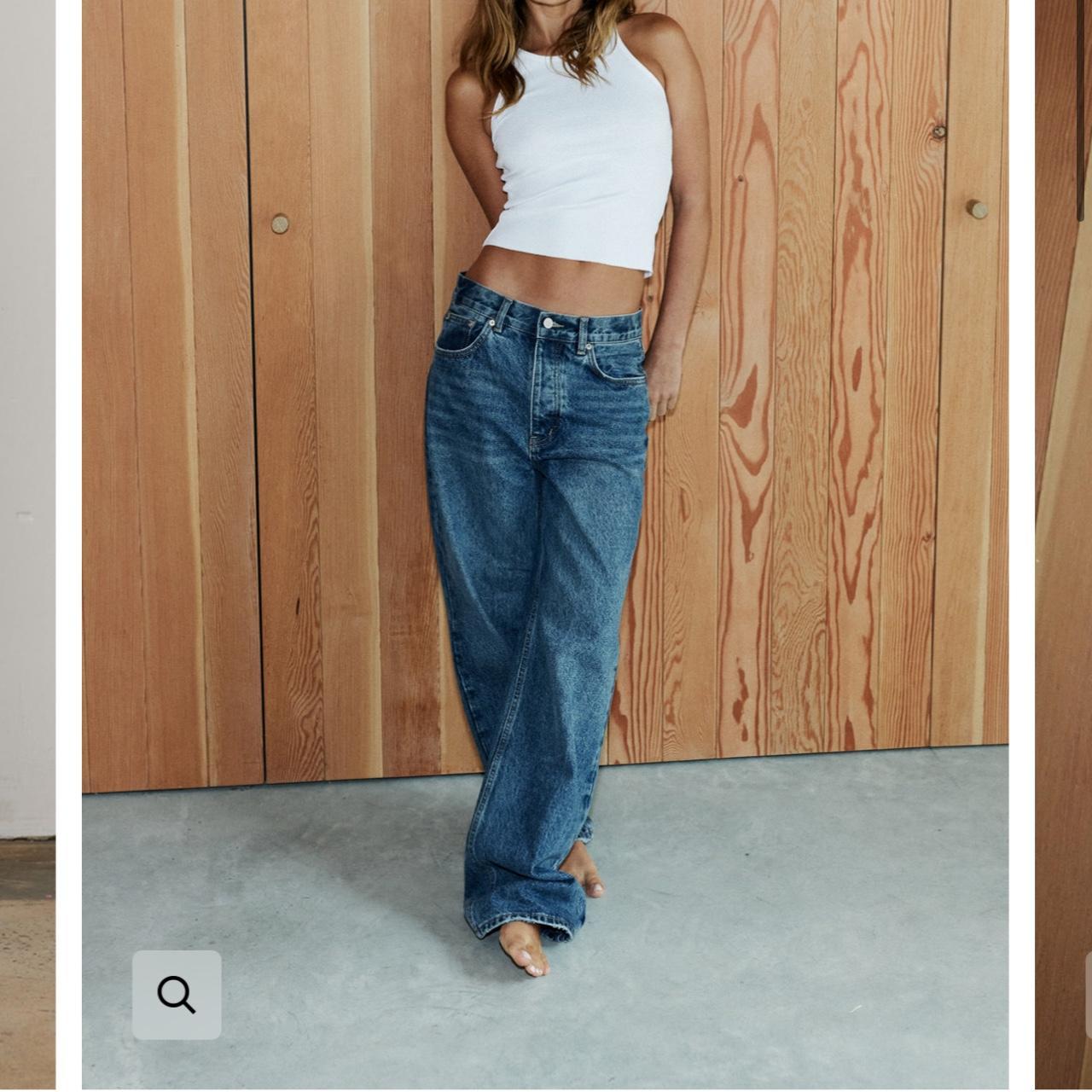Tap the magnifier icon to zoom the photo
Image resolution: width=1092 pixels, height=1092 pixels.
coord(177,995)
